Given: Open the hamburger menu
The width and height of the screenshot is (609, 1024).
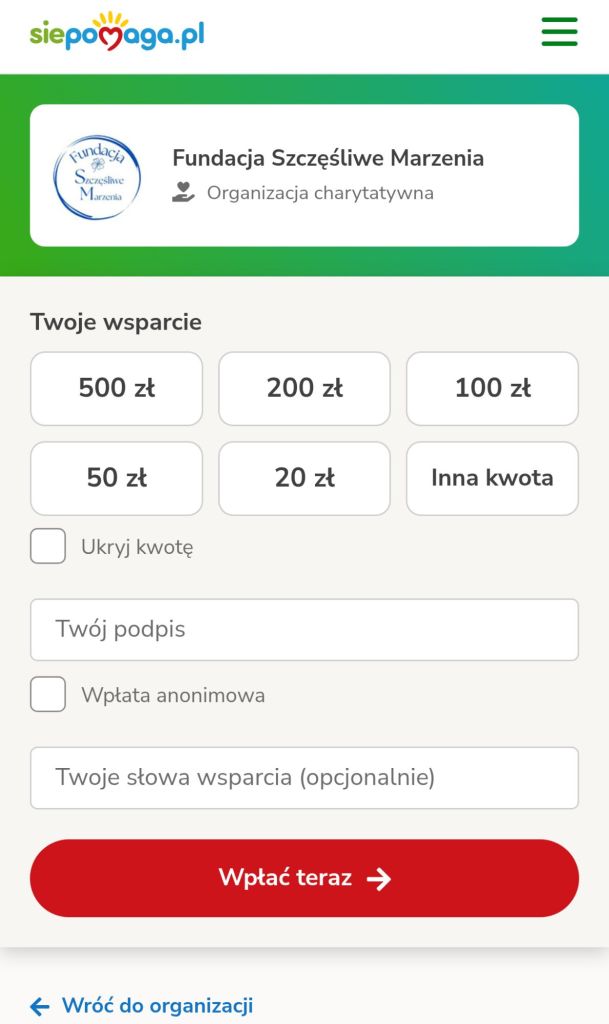Looking at the screenshot, I should click(559, 32).
